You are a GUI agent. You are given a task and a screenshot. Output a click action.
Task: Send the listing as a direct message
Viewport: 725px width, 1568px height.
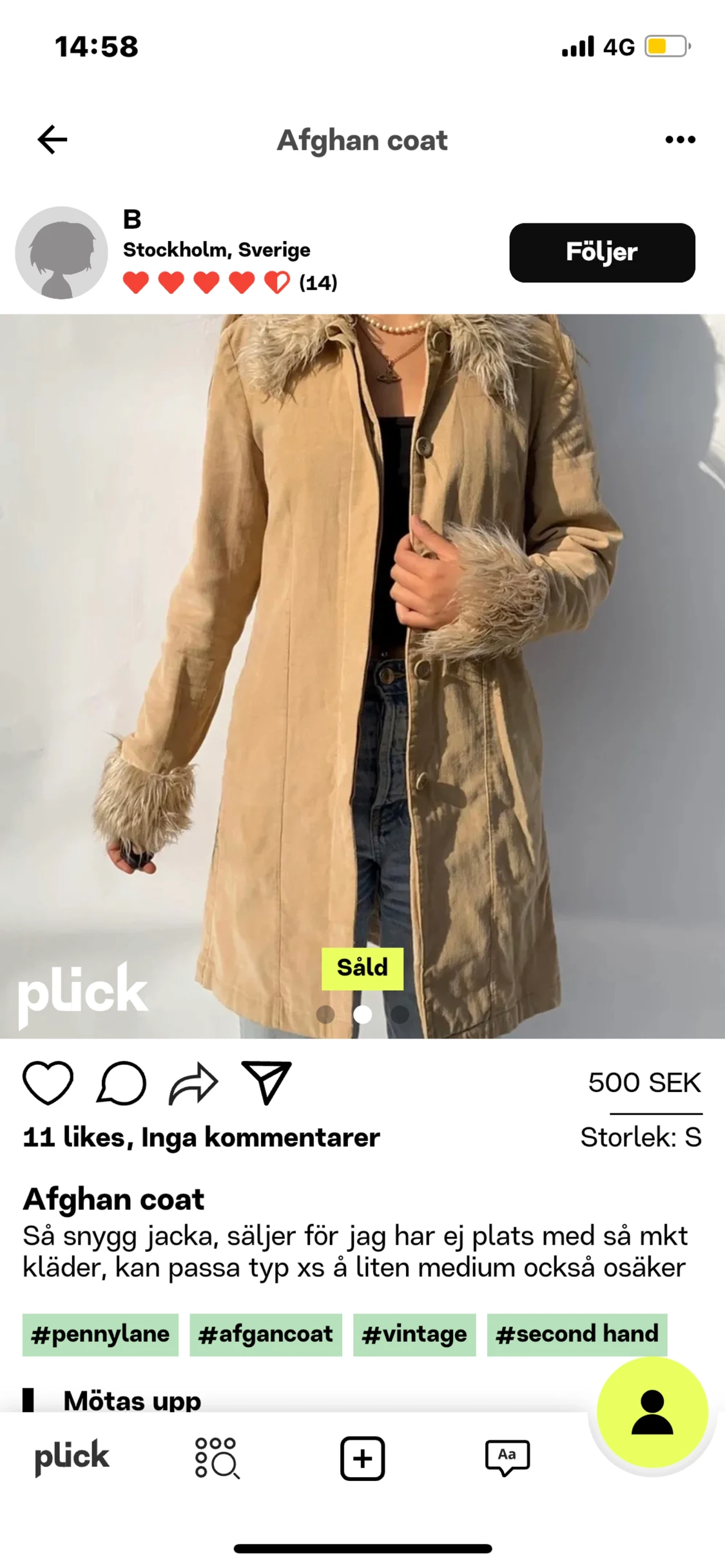pyautogui.click(x=266, y=1083)
